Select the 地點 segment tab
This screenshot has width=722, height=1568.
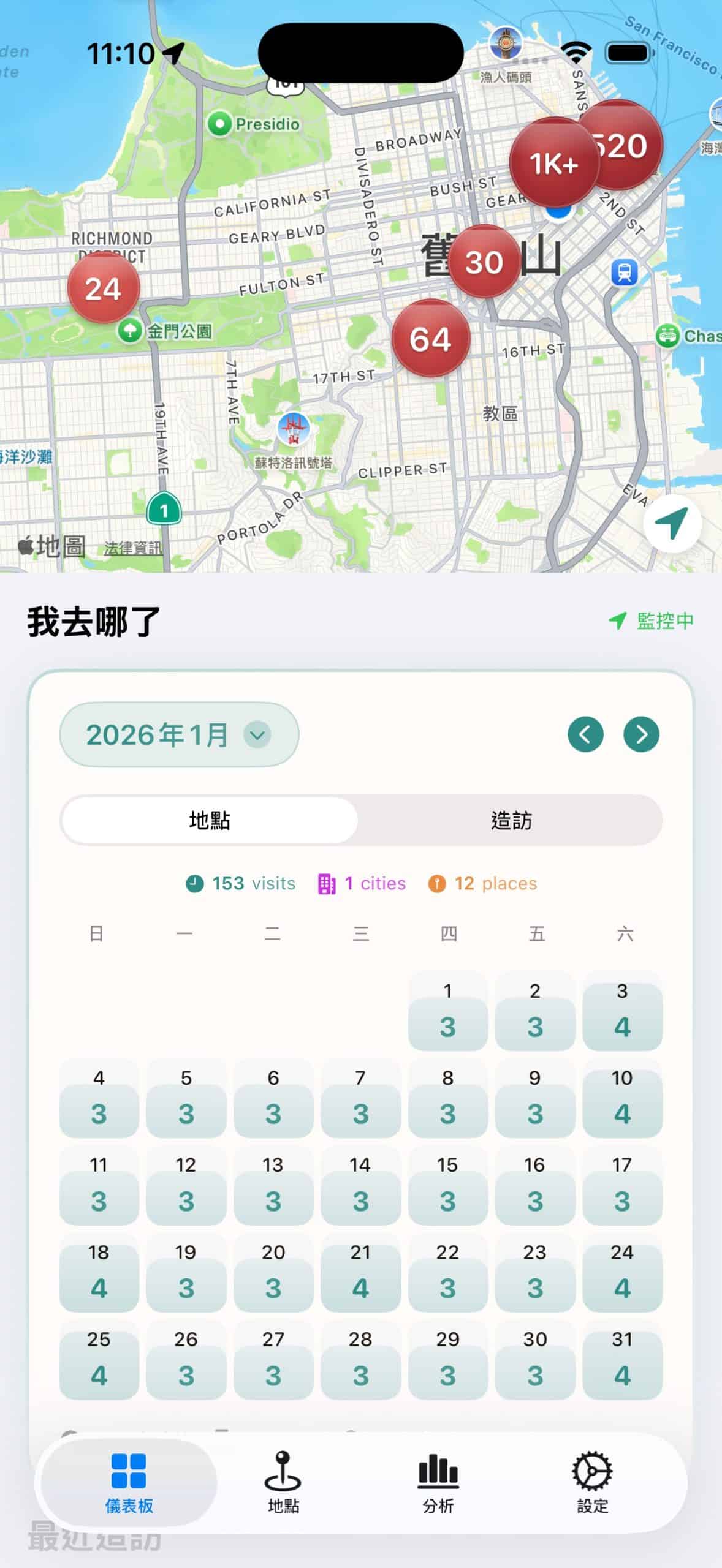208,821
